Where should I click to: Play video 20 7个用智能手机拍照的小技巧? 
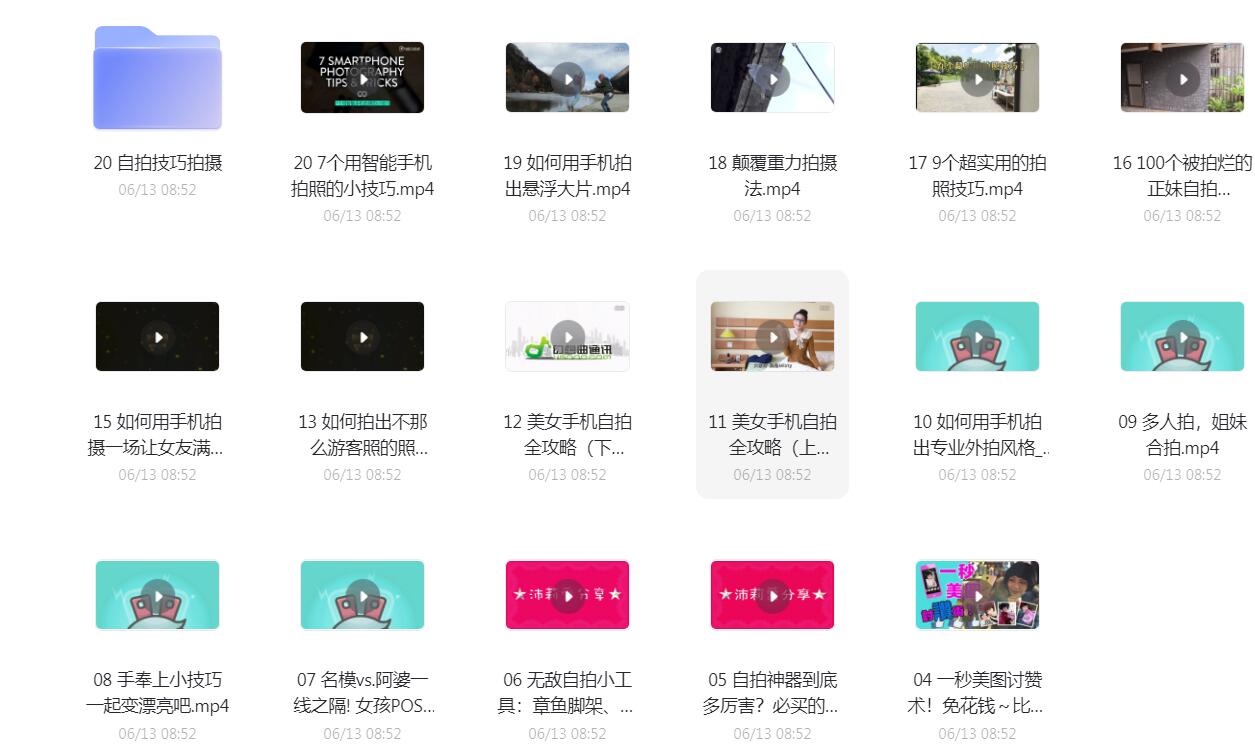point(362,78)
